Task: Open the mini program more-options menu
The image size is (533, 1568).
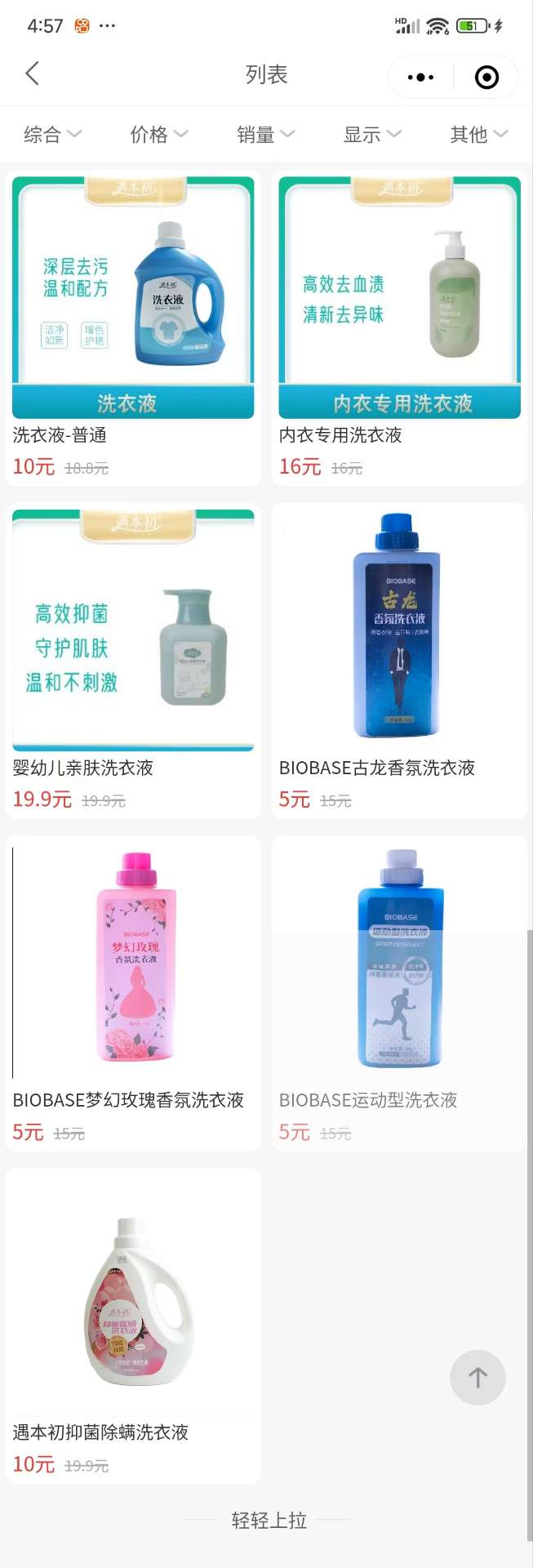Action: pos(420,78)
